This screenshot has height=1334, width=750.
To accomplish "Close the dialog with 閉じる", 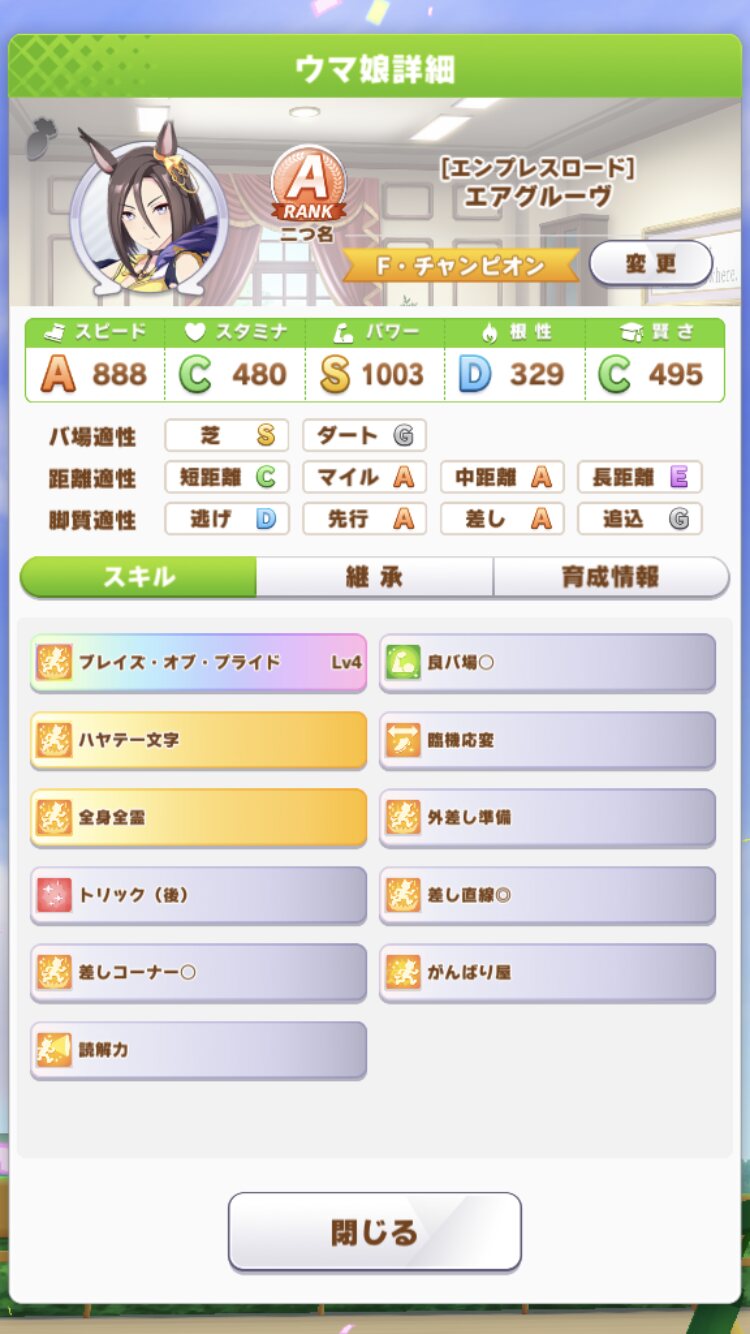I will (375, 1231).
